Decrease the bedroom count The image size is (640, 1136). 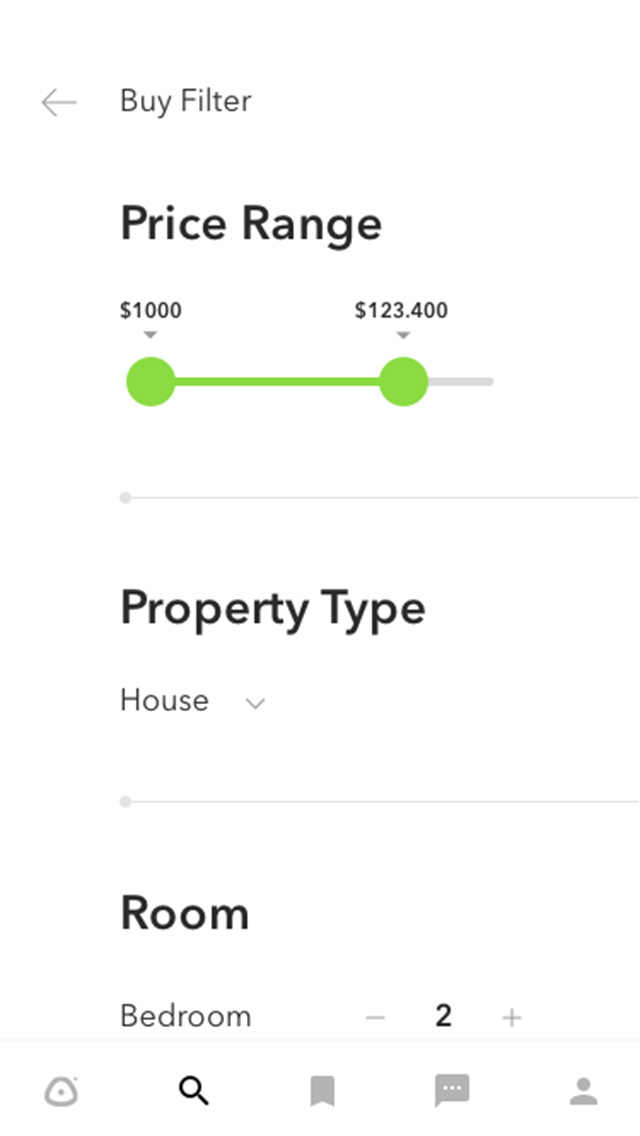click(x=376, y=1018)
